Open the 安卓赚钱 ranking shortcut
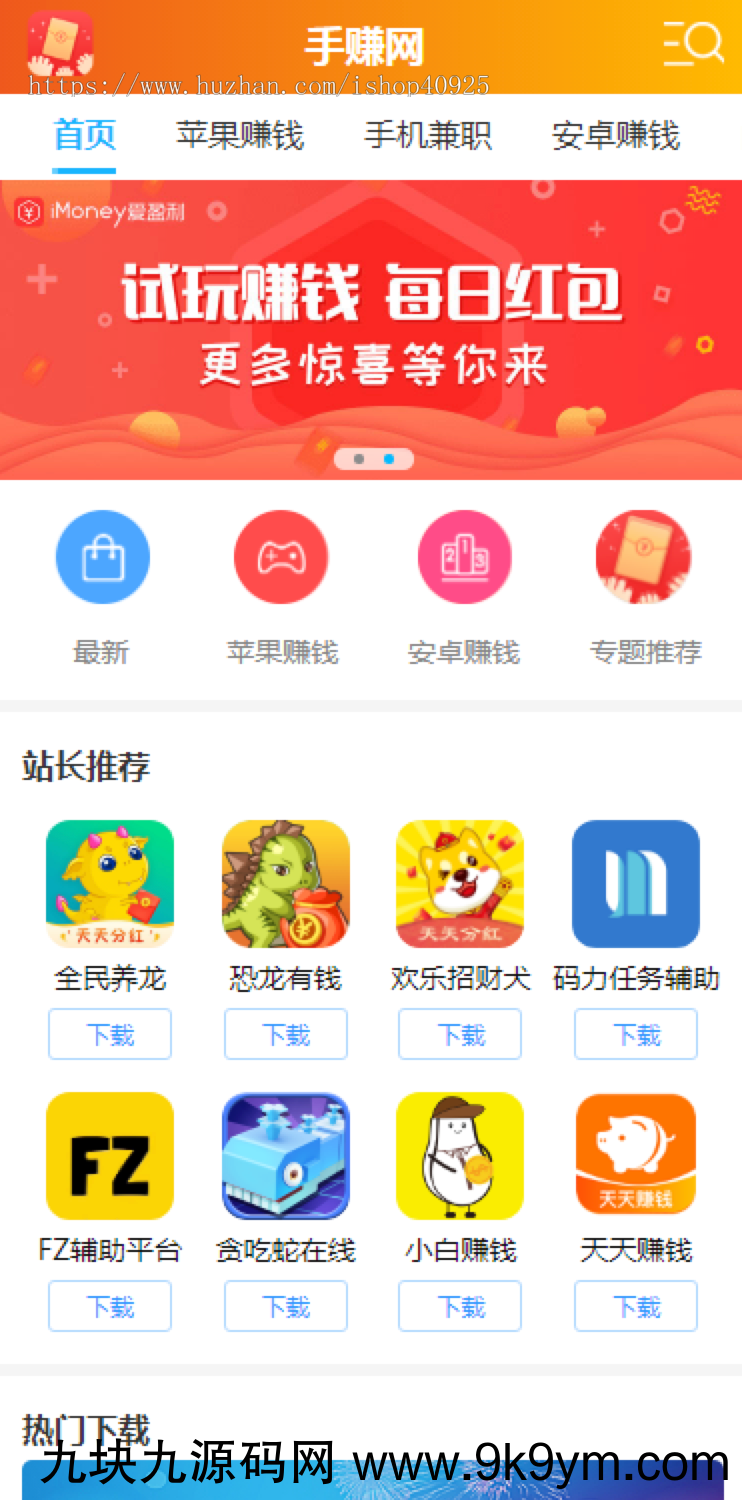 [x=464, y=558]
